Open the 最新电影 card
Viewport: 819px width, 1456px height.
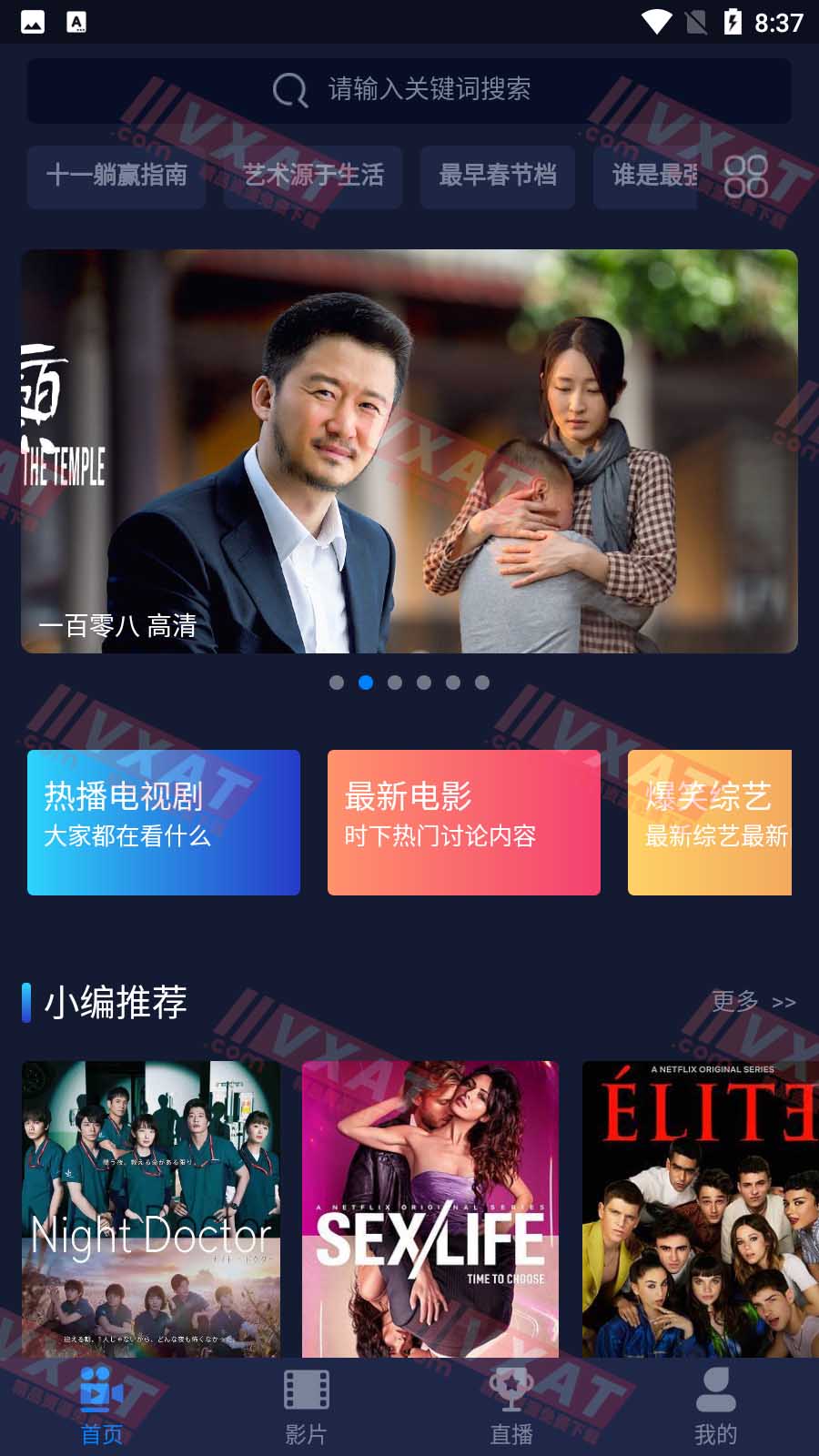tap(464, 822)
